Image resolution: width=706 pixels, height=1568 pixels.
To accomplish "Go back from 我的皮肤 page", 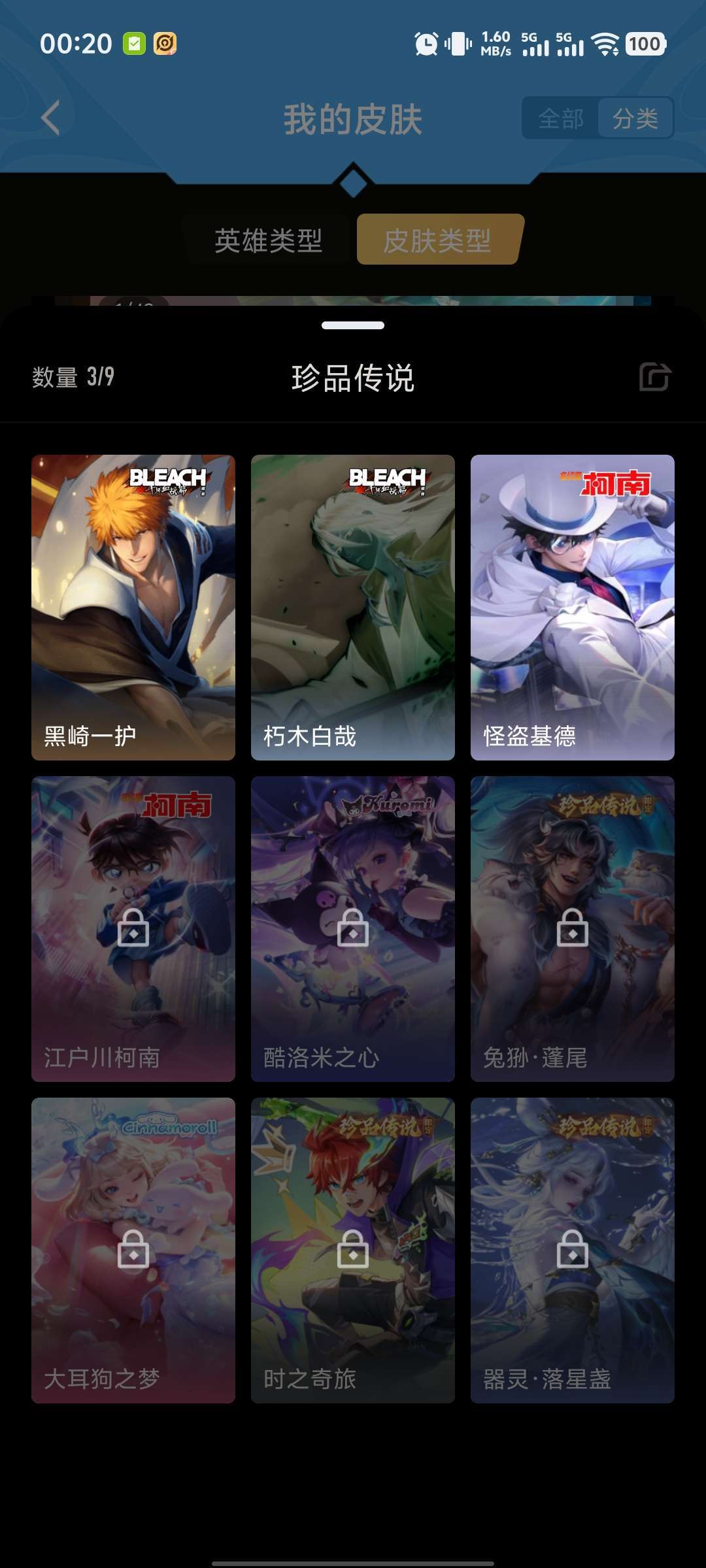I will click(51, 118).
